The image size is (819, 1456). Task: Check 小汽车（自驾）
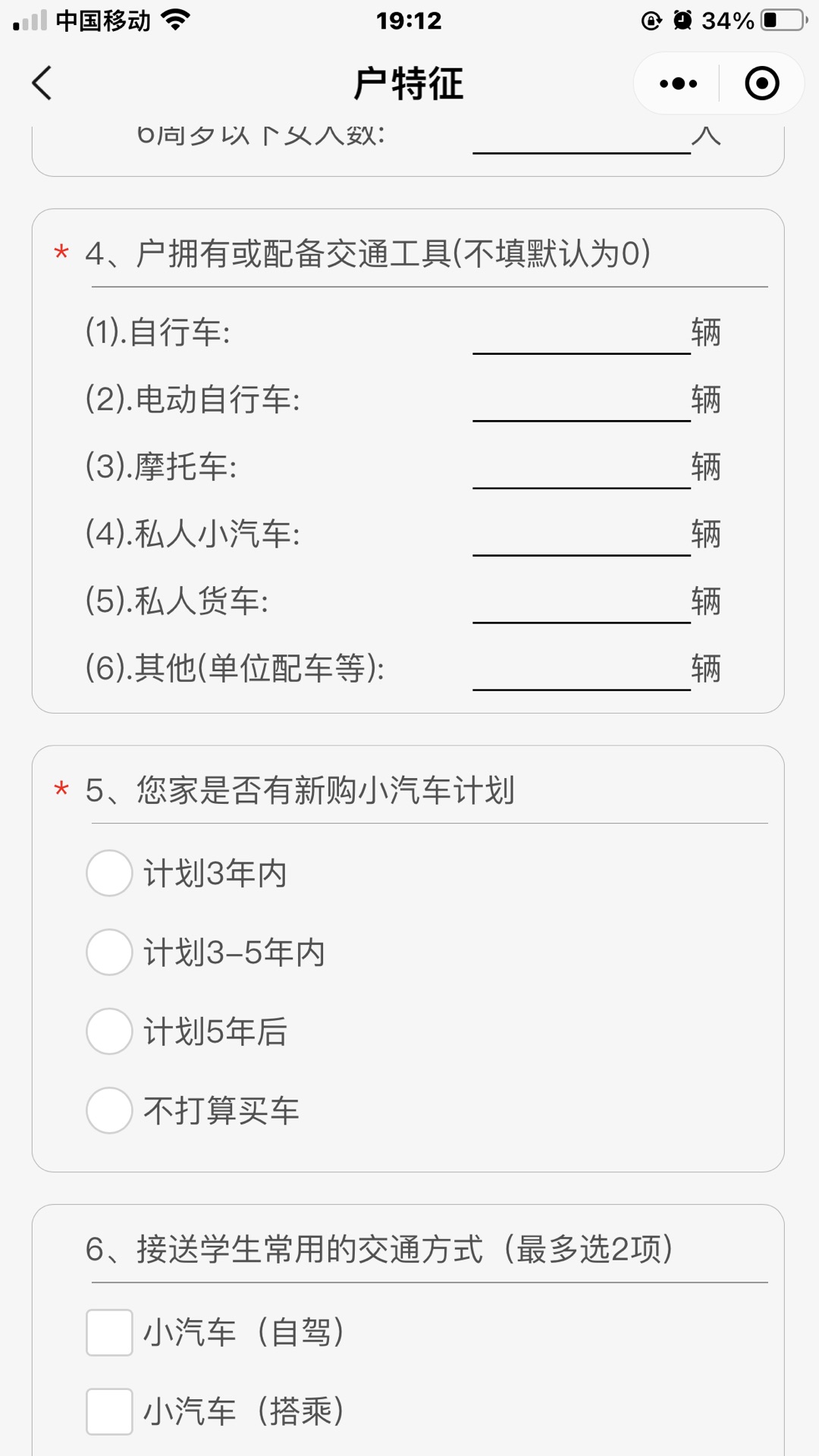point(110,1332)
